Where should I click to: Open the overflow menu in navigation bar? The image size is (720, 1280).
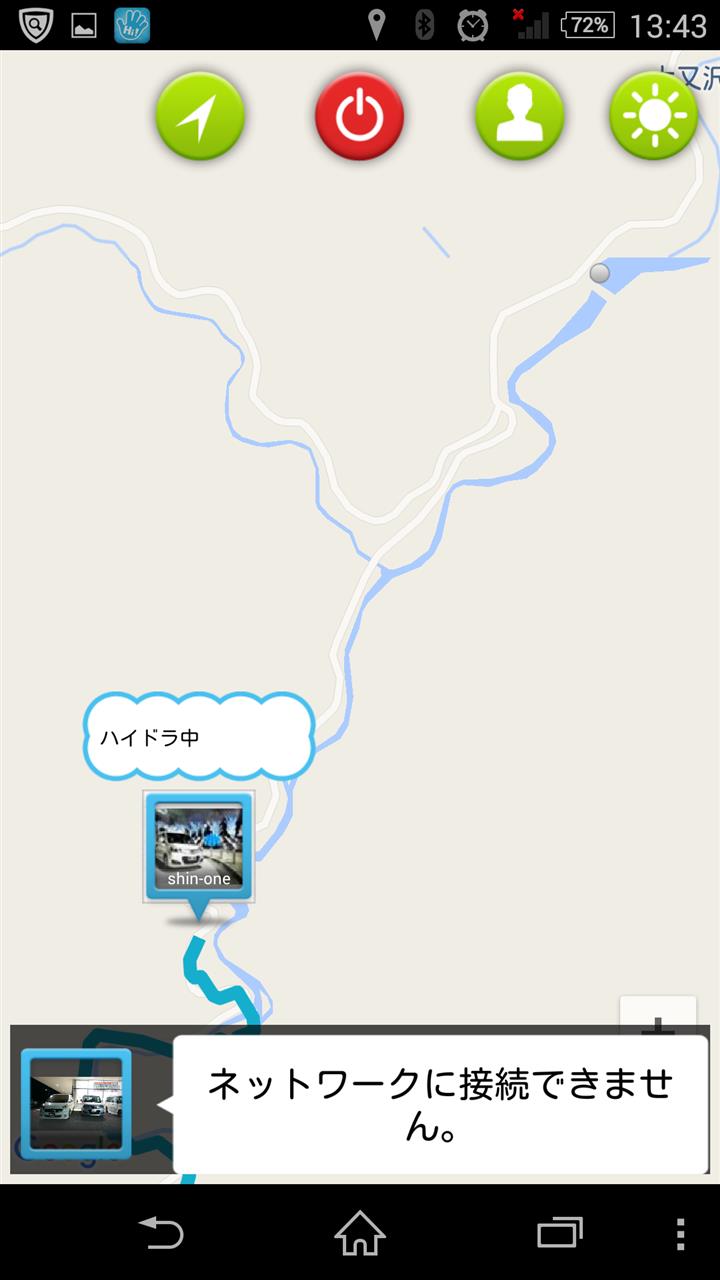click(x=680, y=1233)
